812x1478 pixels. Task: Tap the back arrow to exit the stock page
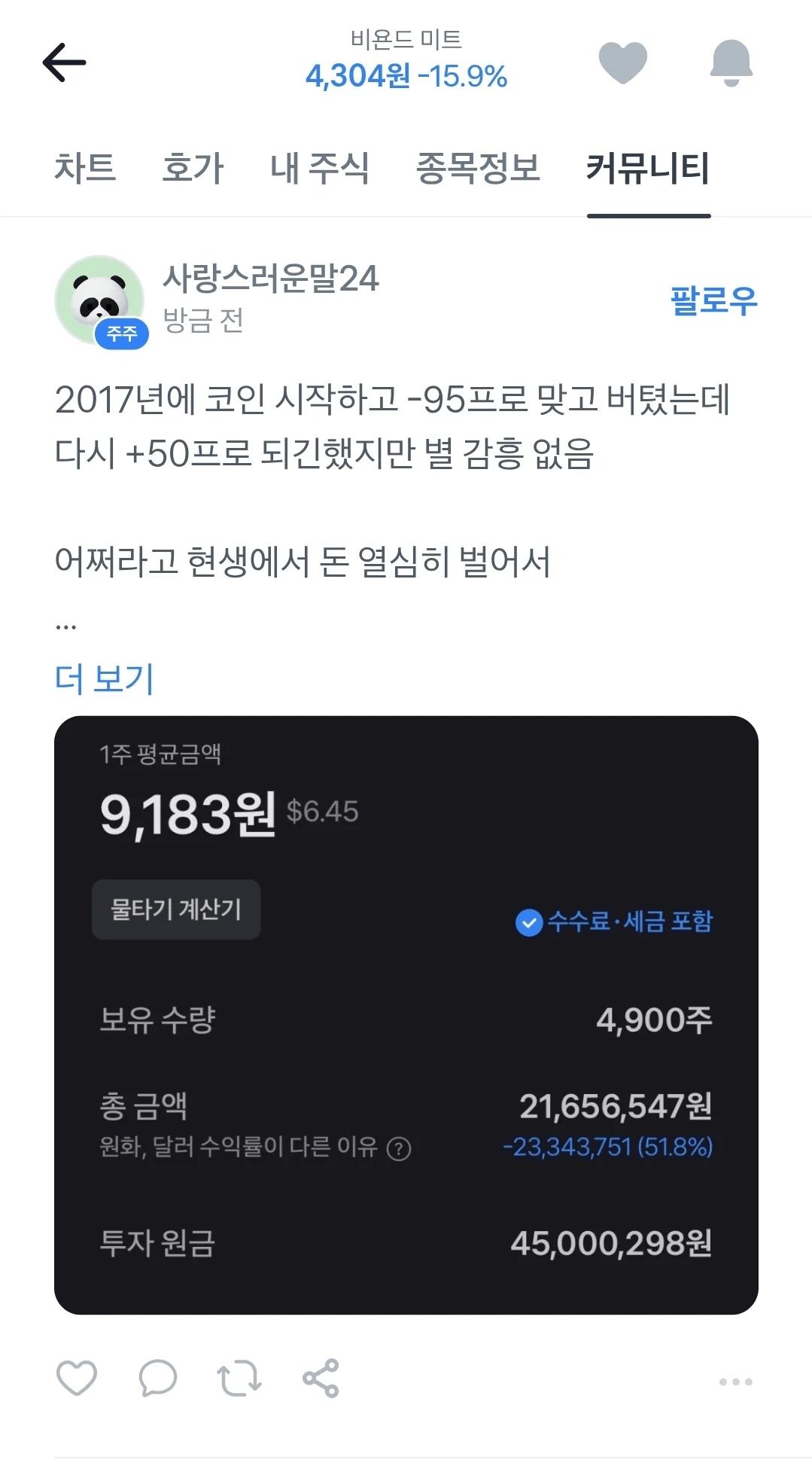65,62
